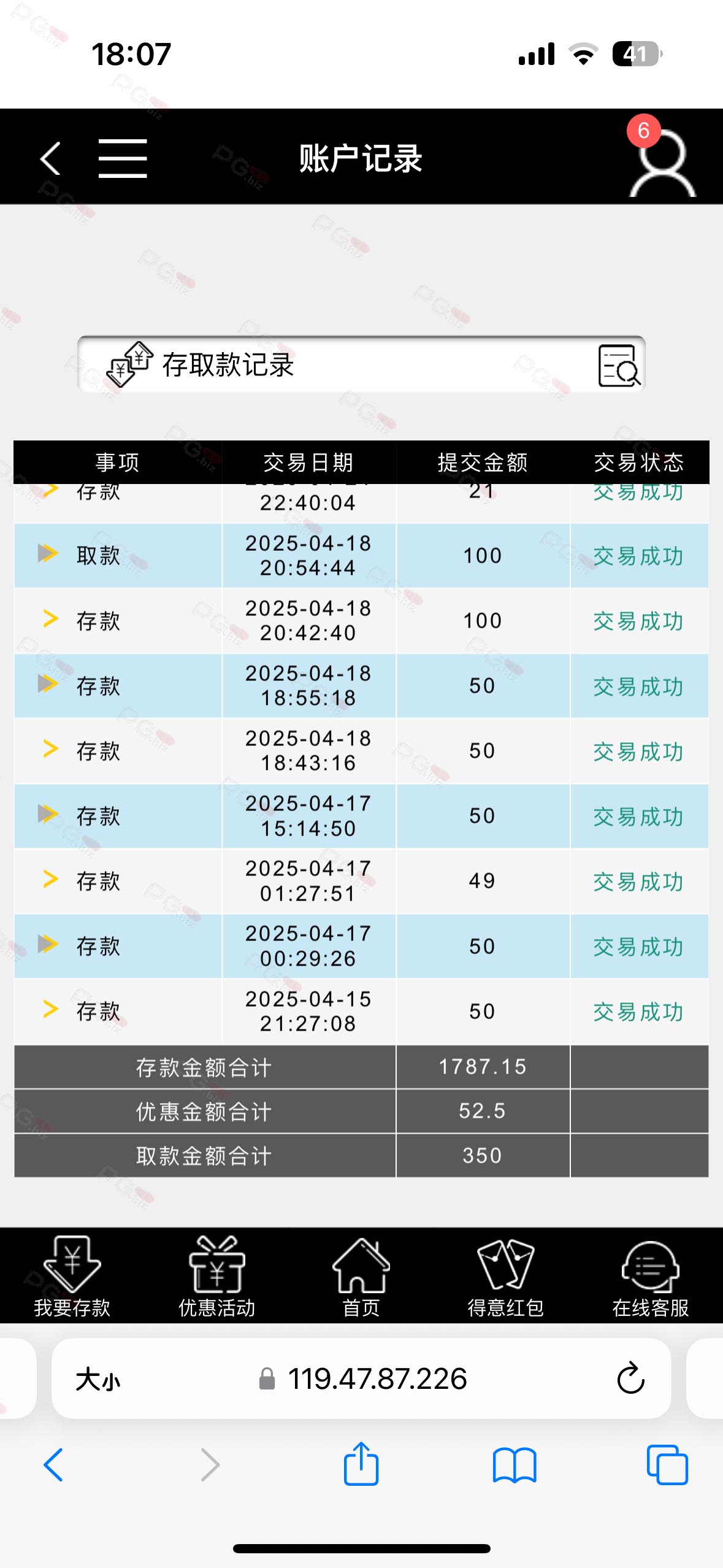Image resolution: width=723 pixels, height=1568 pixels.
Task: Show all Safari tabs
Action: pyautogui.click(x=667, y=1465)
